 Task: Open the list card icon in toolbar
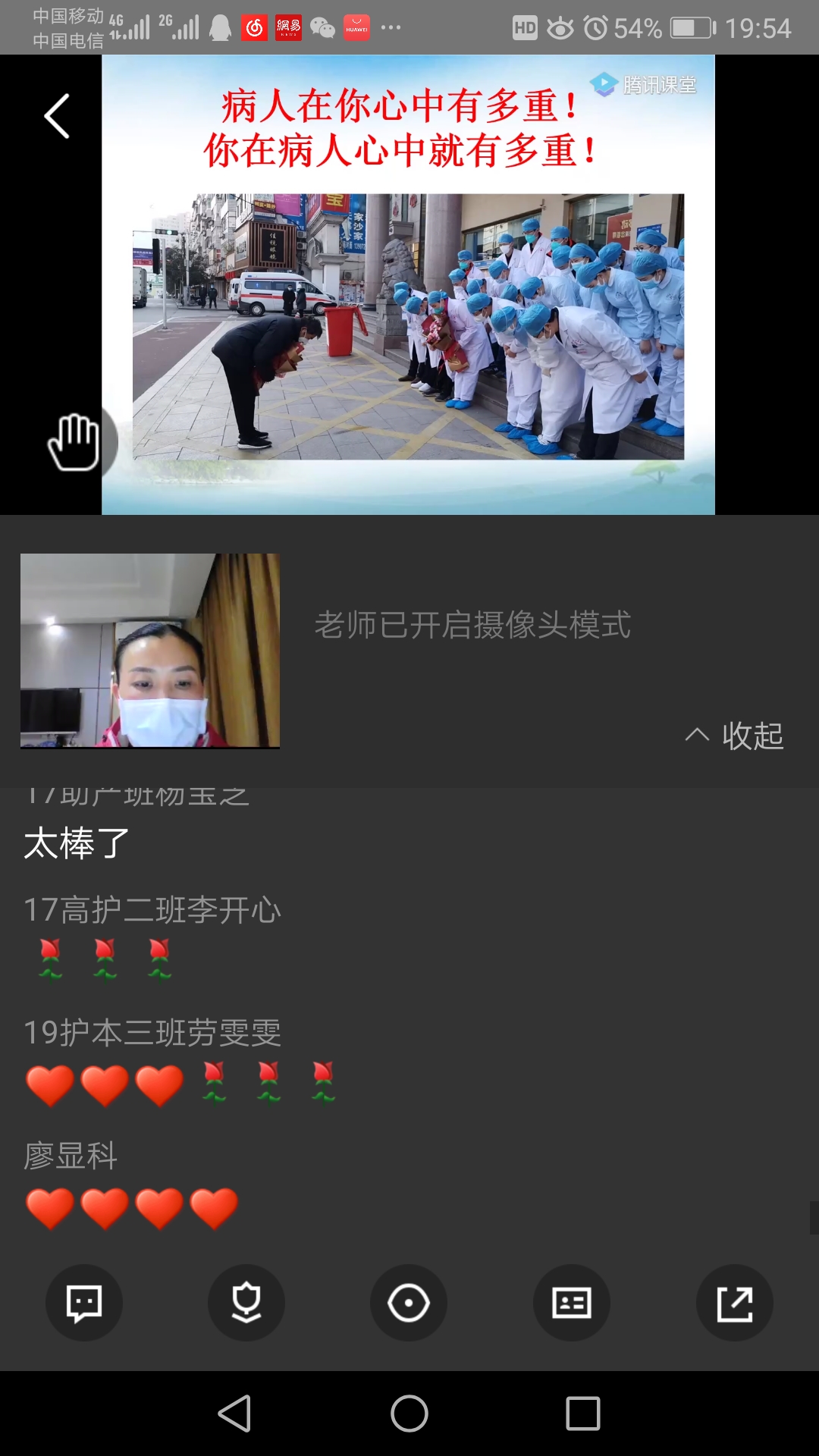point(572,1303)
